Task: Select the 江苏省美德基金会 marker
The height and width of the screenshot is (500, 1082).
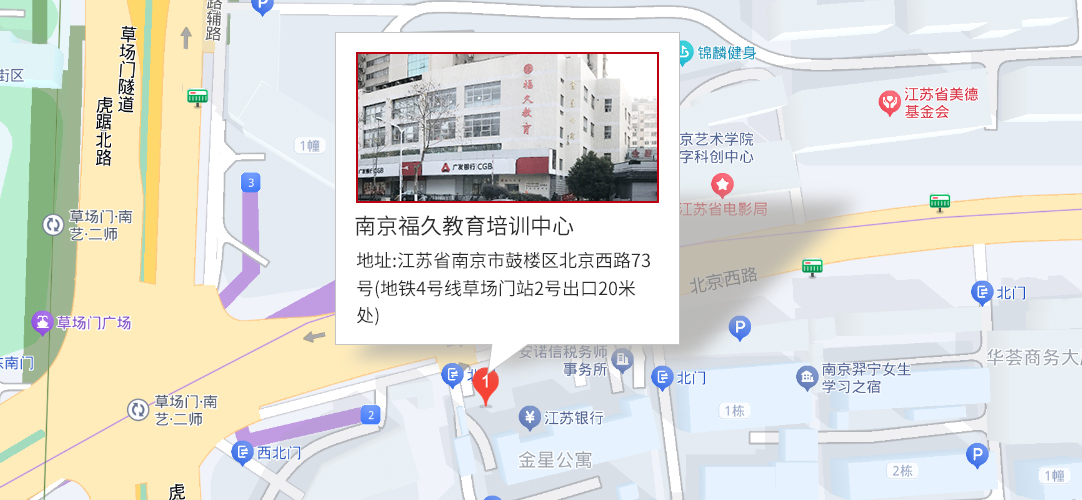Action: point(888,102)
